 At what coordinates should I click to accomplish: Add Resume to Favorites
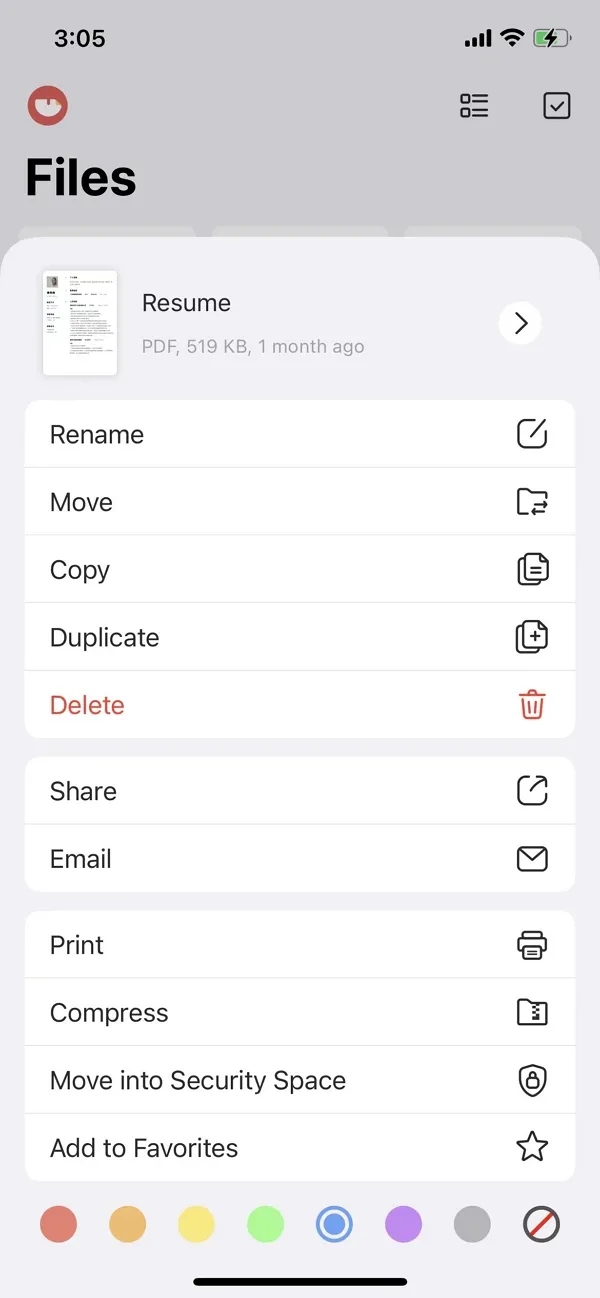pos(299,1148)
